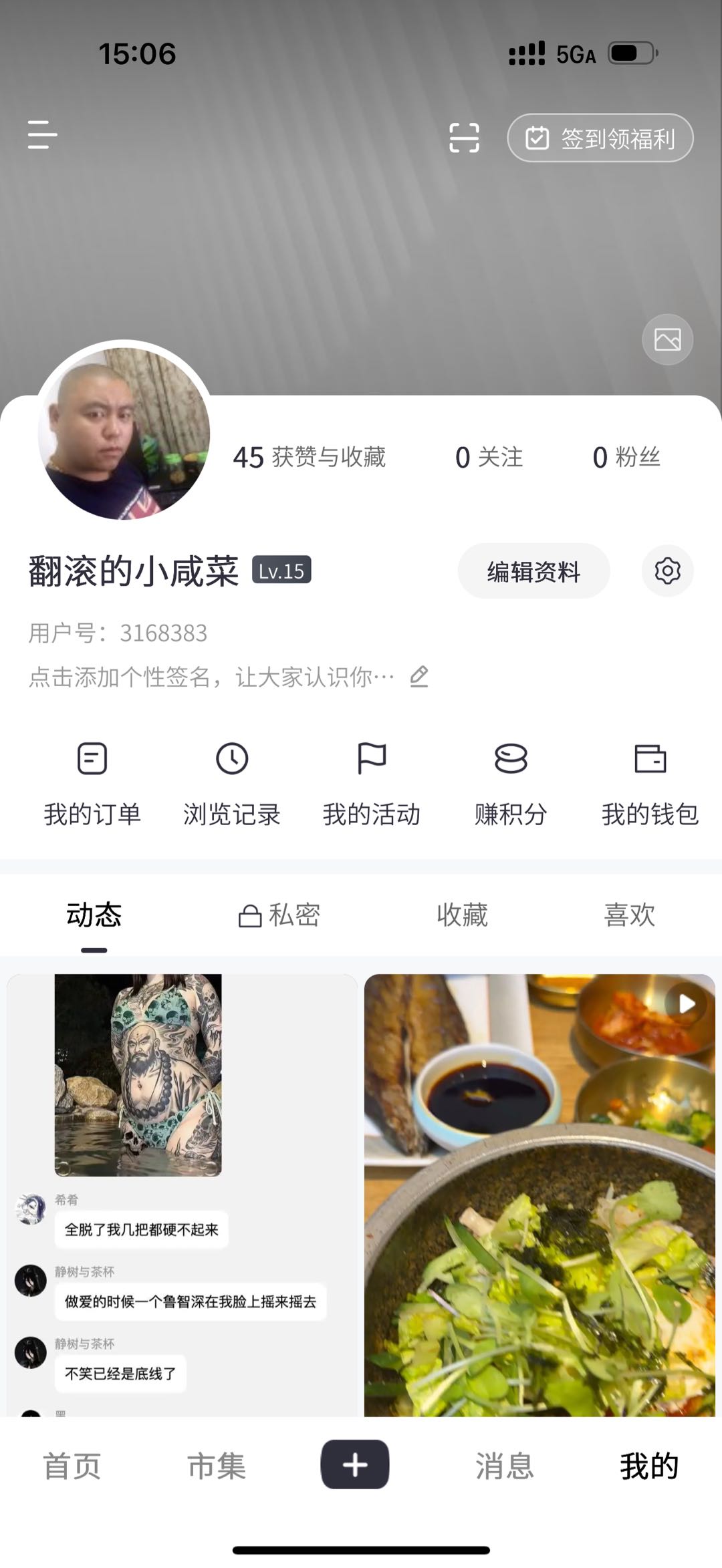The image size is (722, 1568).
Task: Tap the 签到领福利 check-in button
Action: pyautogui.click(x=600, y=138)
